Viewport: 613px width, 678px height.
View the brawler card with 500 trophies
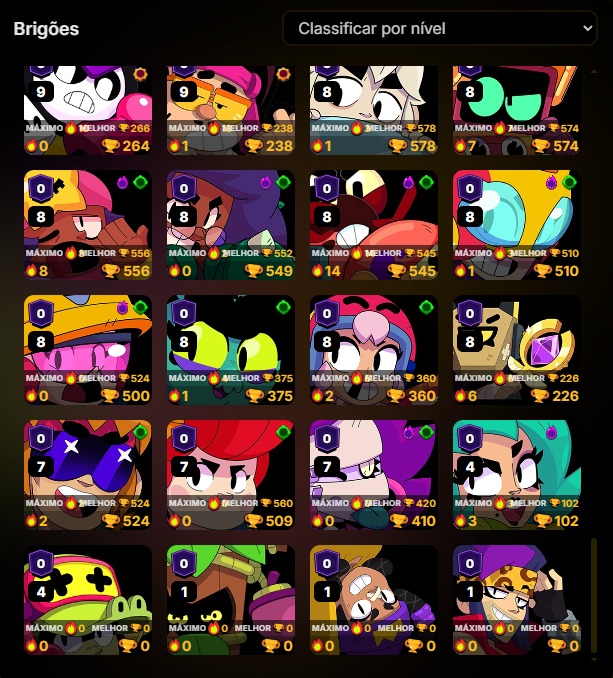pos(88,350)
